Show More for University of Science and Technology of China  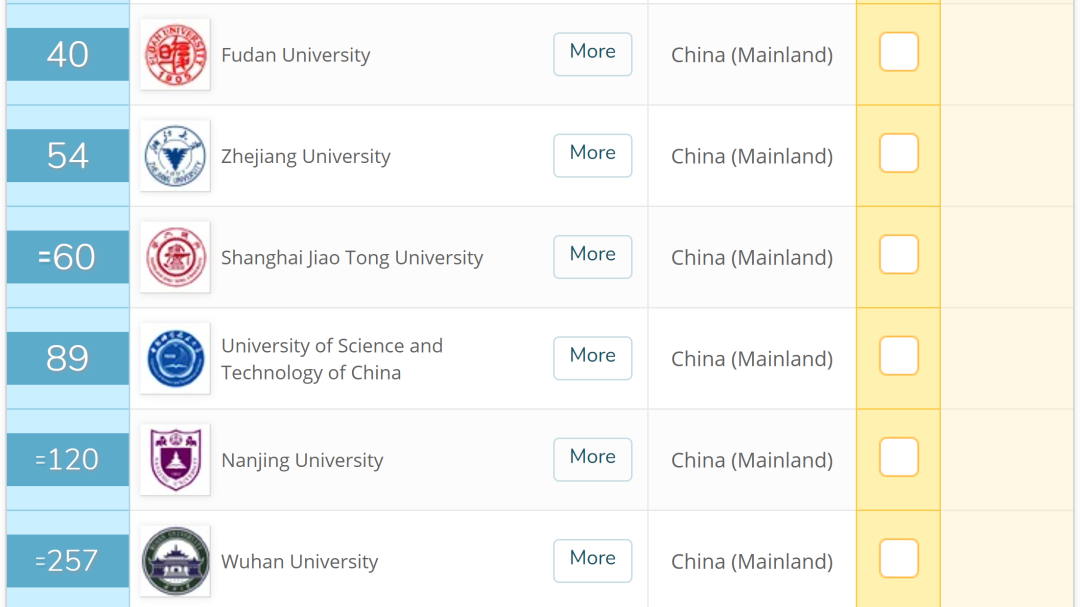point(592,357)
